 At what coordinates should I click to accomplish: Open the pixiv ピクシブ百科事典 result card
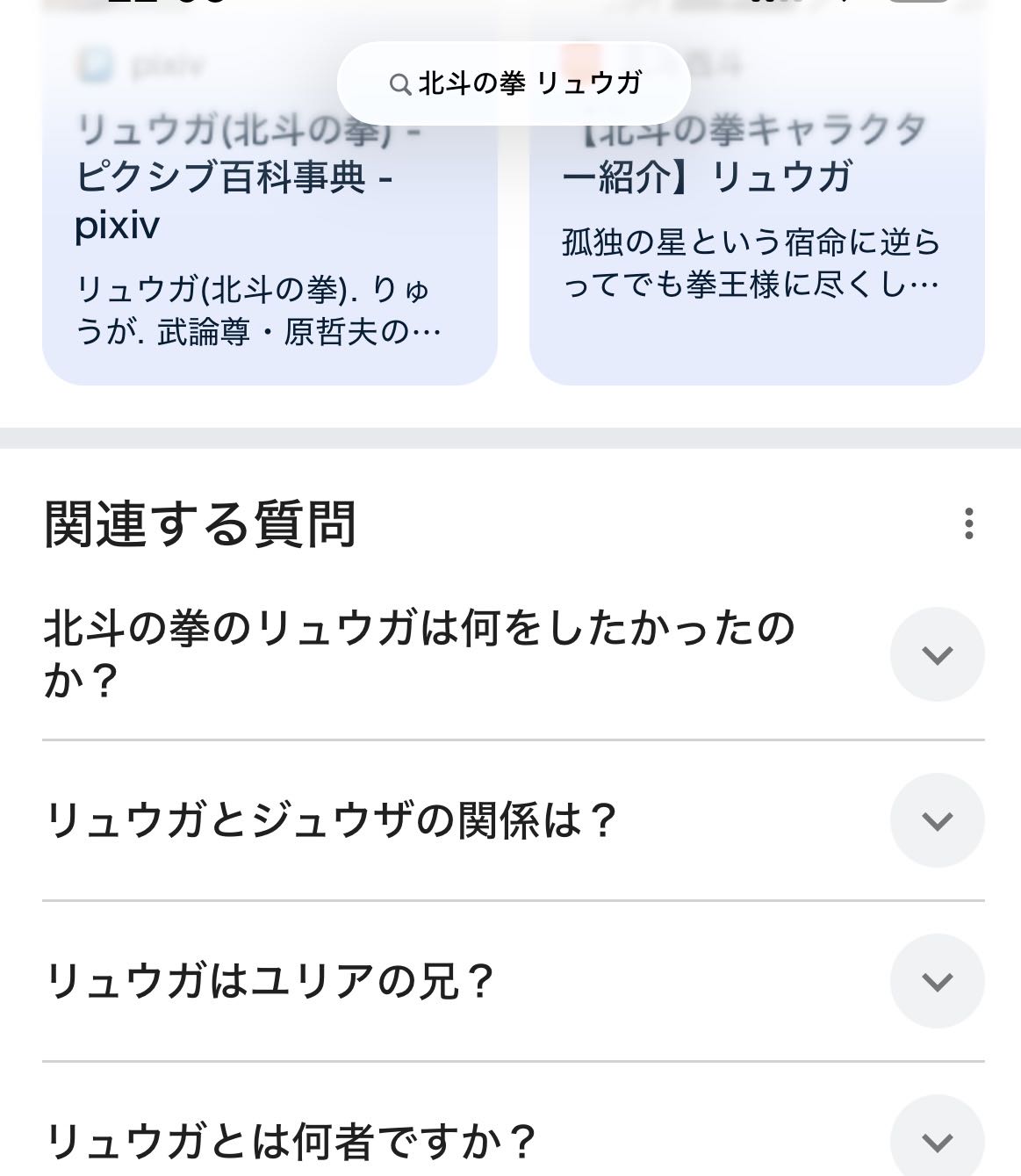270,237
